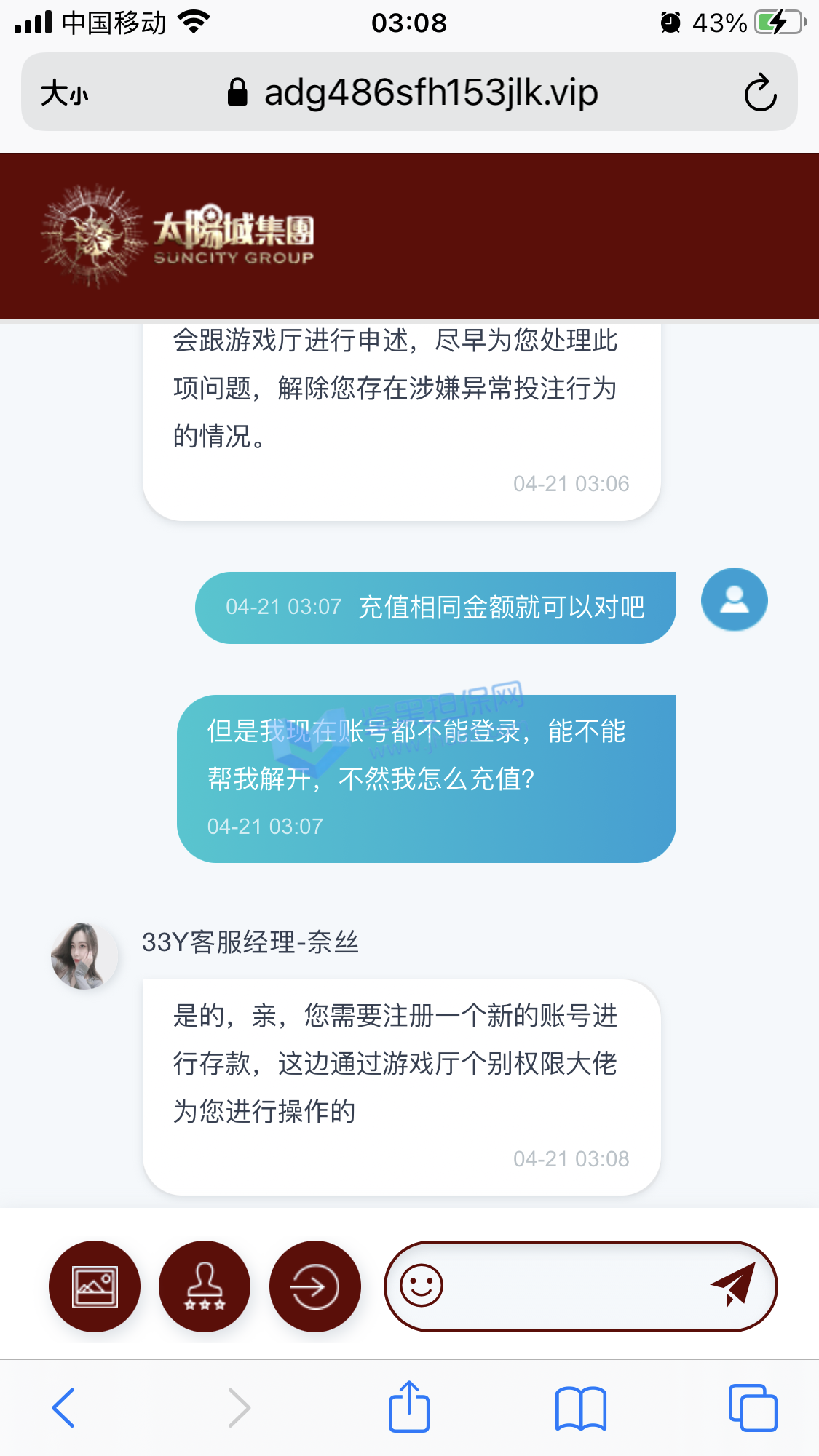Open the emoji picker
The image size is (819, 1456).
(422, 1286)
